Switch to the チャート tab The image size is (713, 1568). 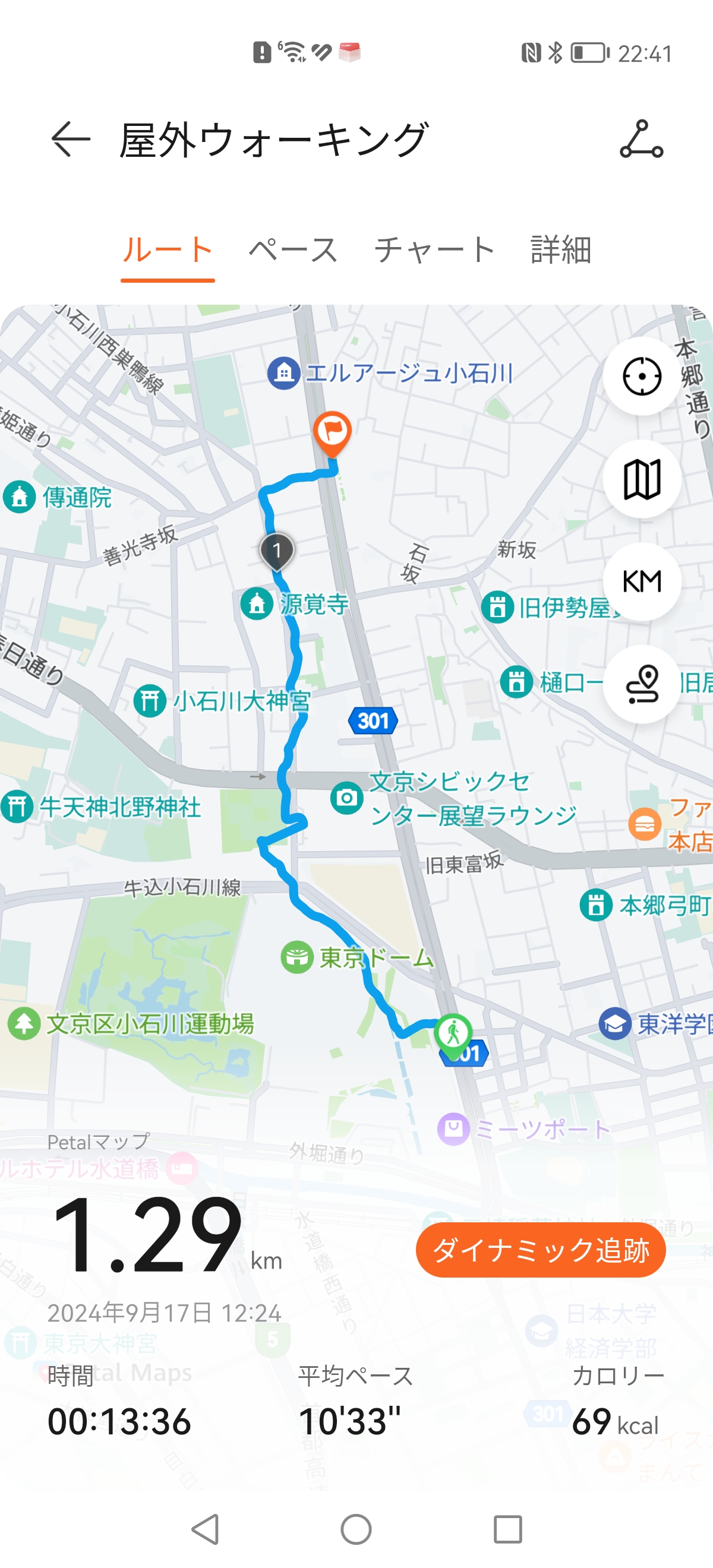tap(434, 250)
